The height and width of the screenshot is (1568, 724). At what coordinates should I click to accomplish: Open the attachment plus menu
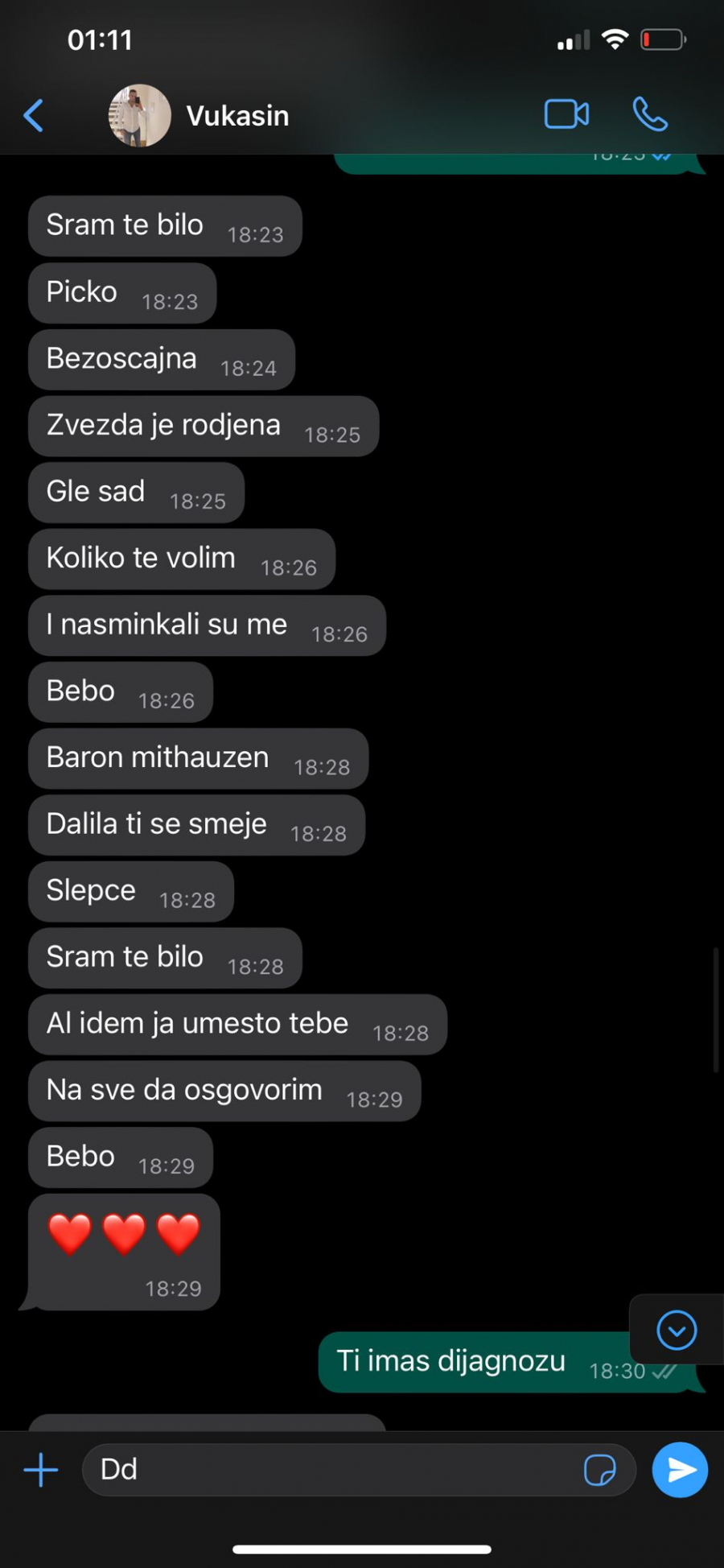pyautogui.click(x=40, y=1470)
